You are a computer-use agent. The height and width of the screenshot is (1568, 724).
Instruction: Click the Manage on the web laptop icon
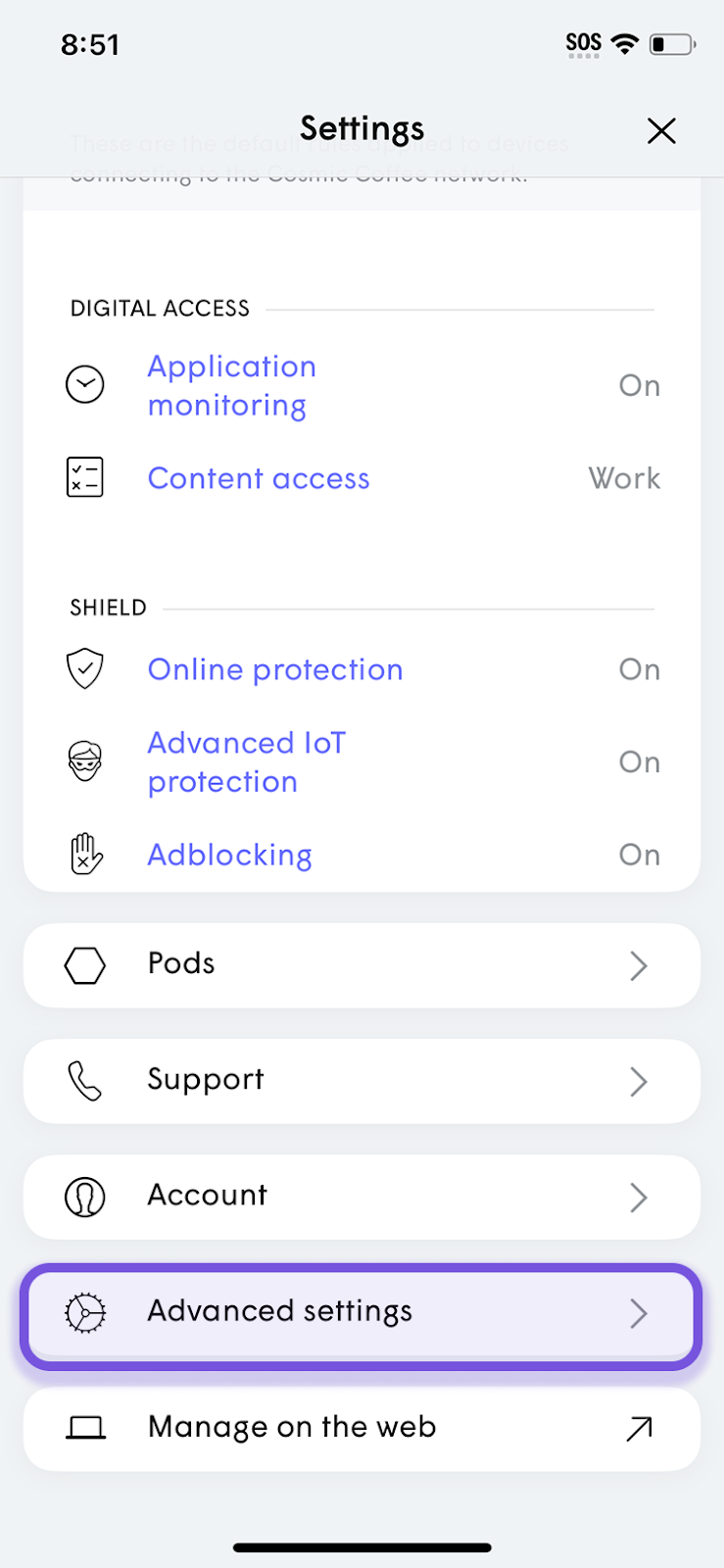[84, 1428]
